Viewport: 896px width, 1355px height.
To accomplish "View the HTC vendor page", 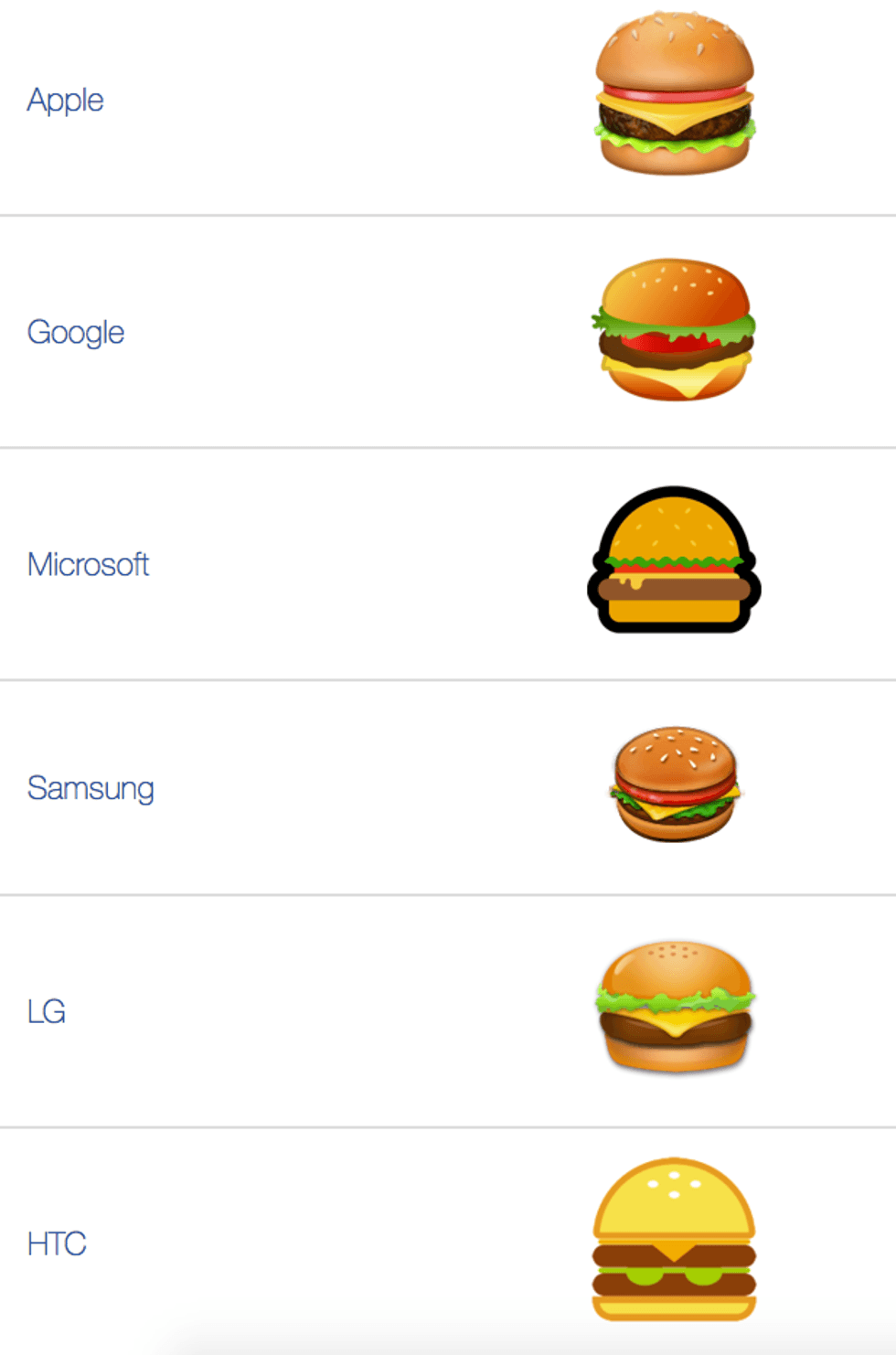I will (x=57, y=1243).
